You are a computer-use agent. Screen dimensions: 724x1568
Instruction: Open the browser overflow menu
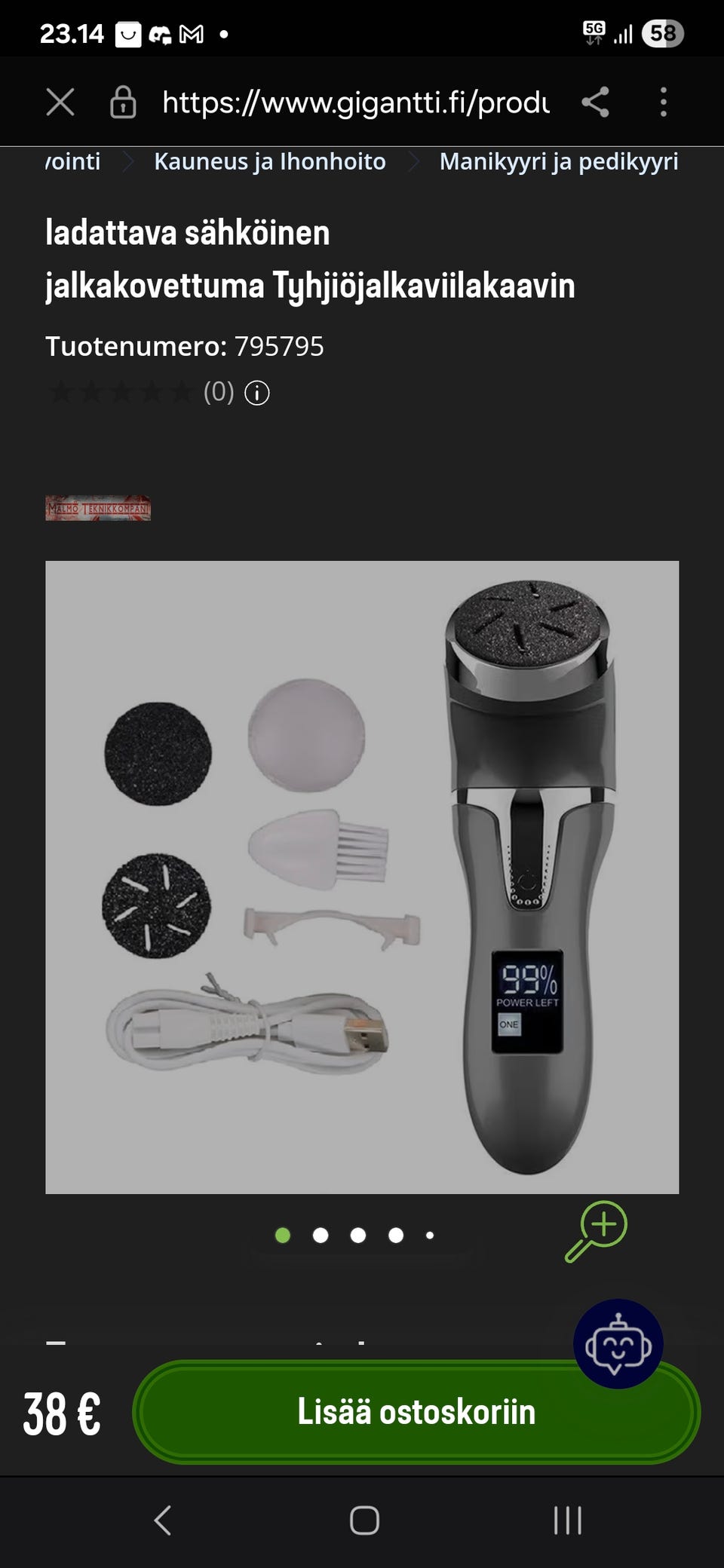(x=664, y=102)
